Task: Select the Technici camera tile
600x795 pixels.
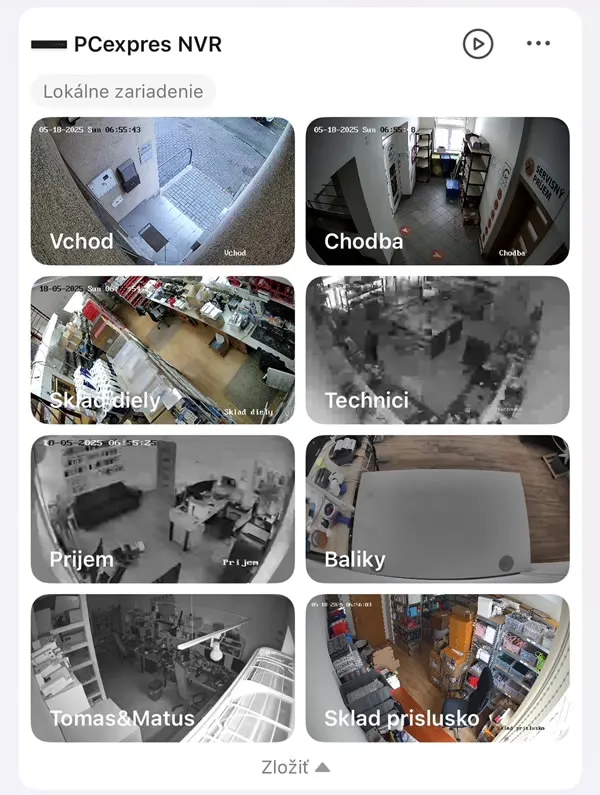Action: point(437,350)
